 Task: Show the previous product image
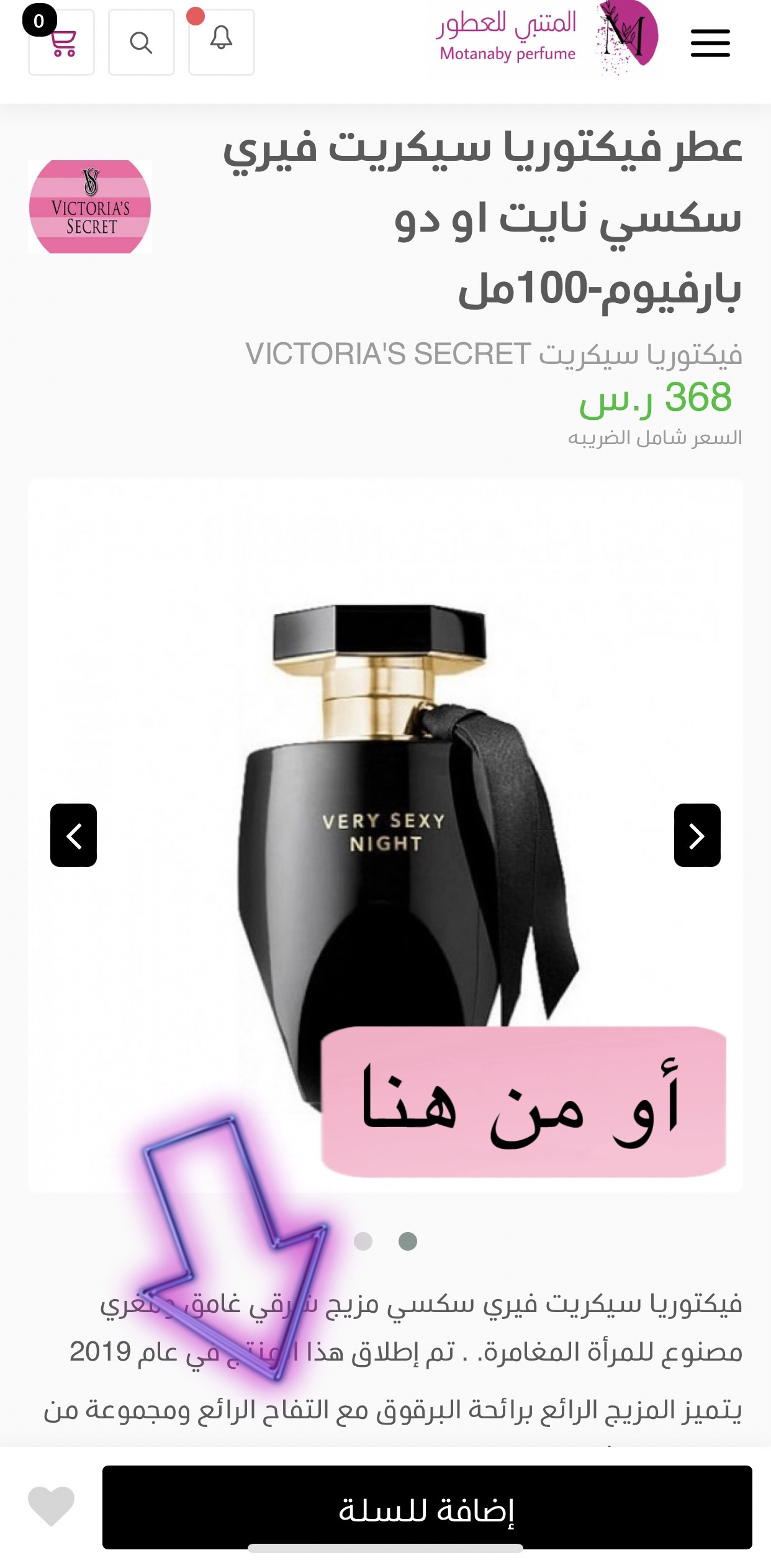coord(73,835)
